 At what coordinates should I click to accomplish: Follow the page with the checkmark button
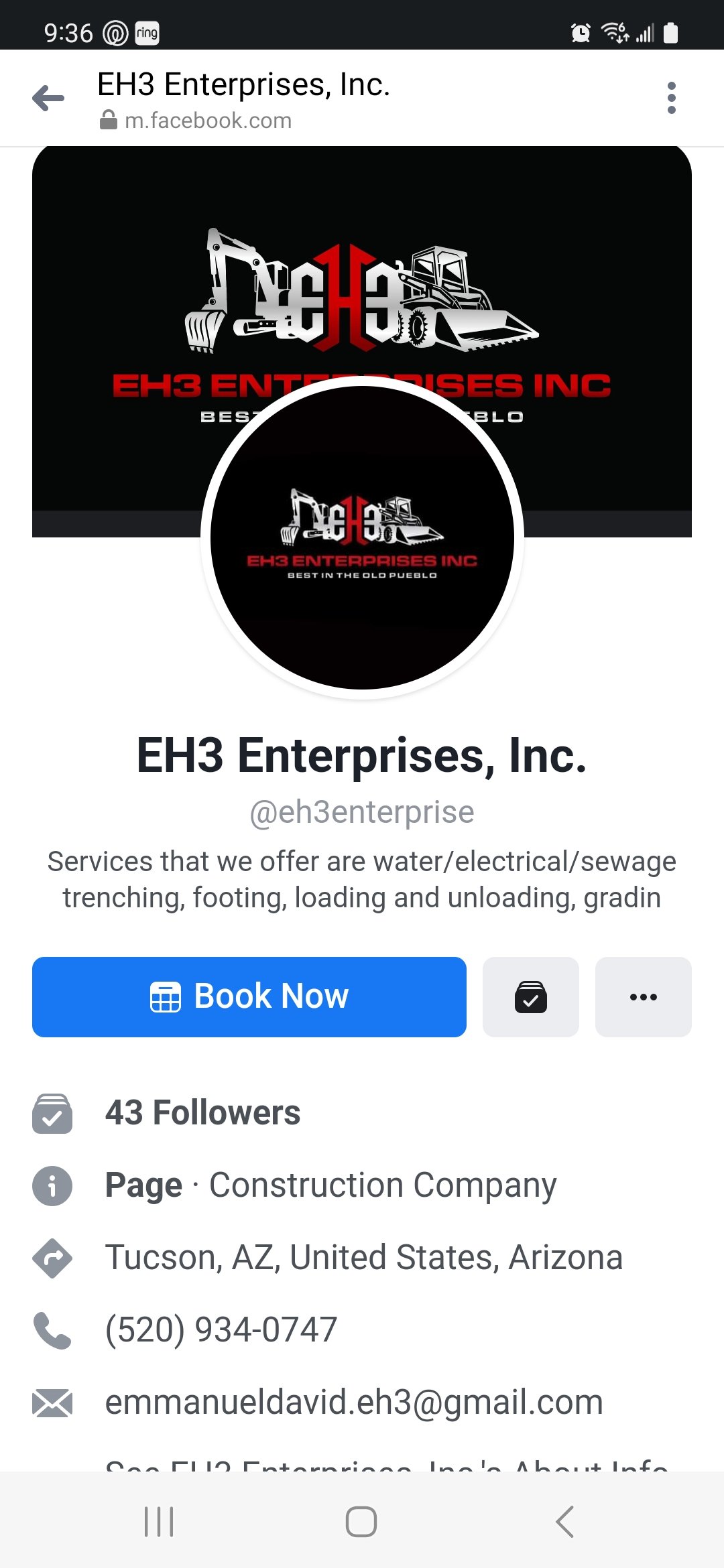(531, 996)
